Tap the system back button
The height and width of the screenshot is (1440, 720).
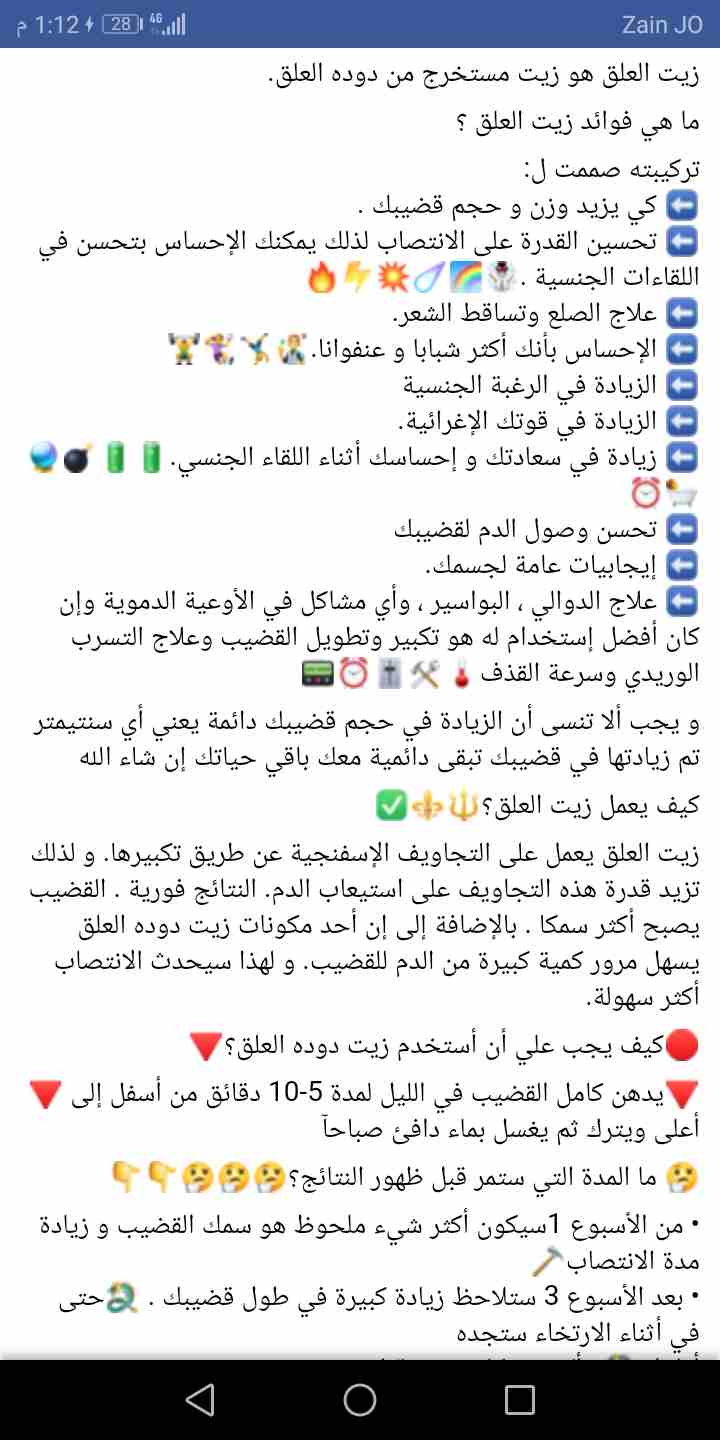(x=200, y=1400)
